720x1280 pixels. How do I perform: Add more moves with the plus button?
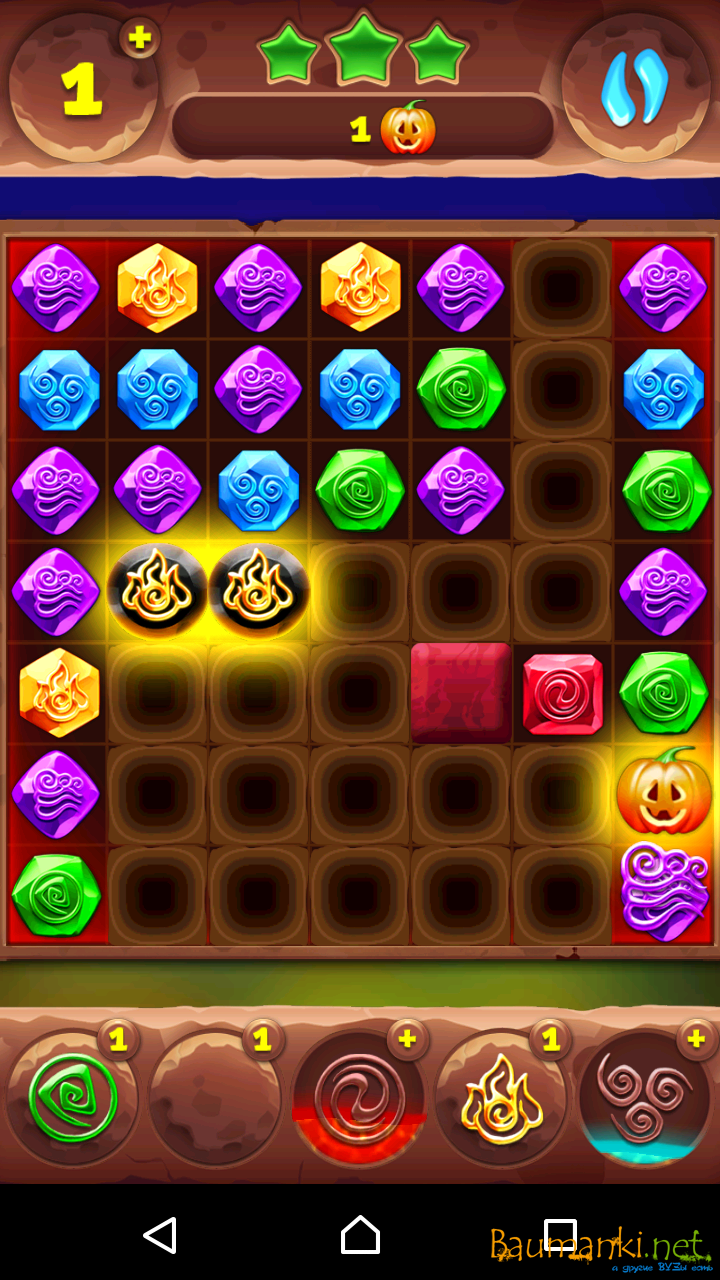(140, 38)
